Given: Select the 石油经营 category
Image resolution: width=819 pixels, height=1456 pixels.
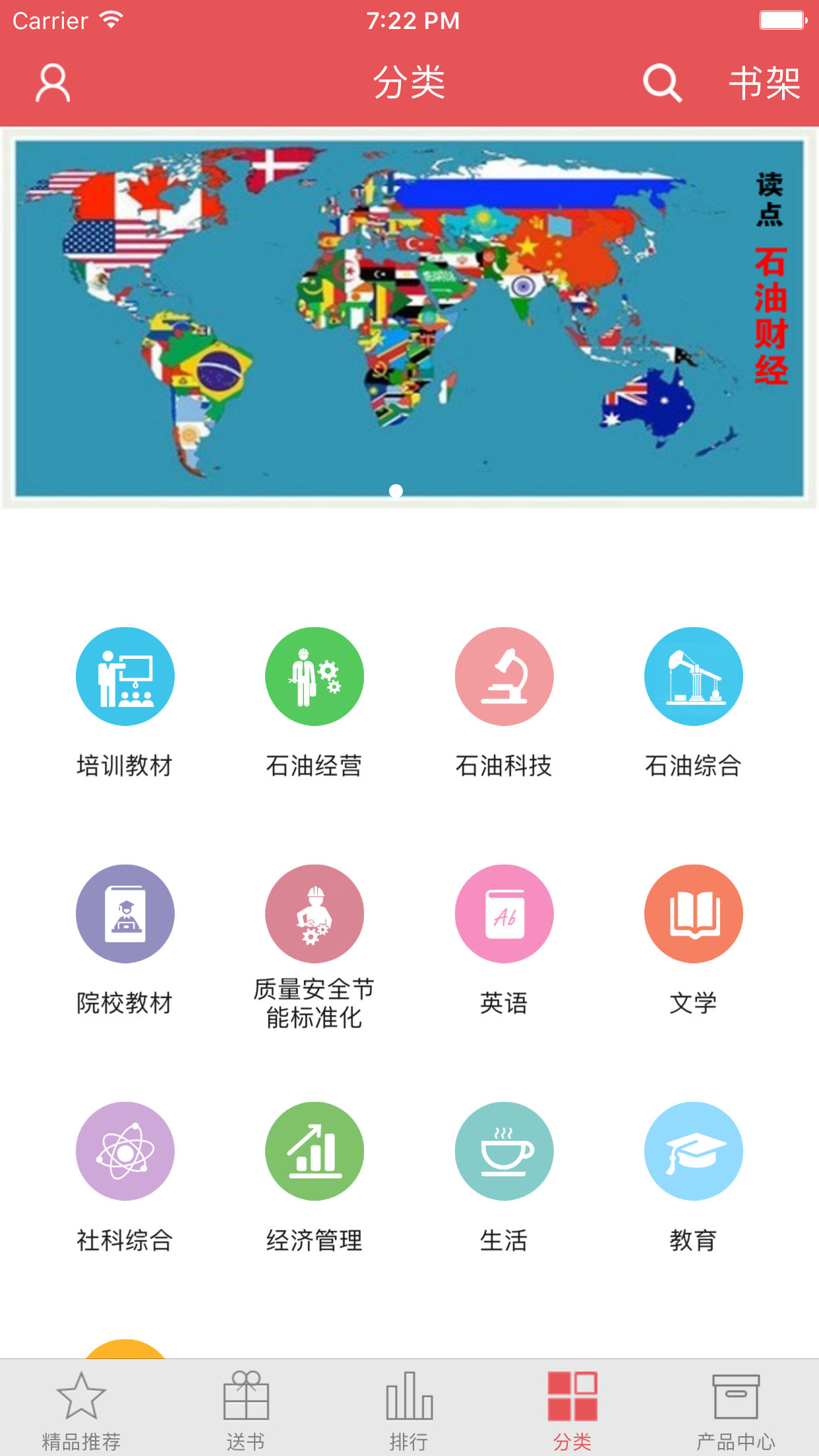Looking at the screenshot, I should 315,703.
